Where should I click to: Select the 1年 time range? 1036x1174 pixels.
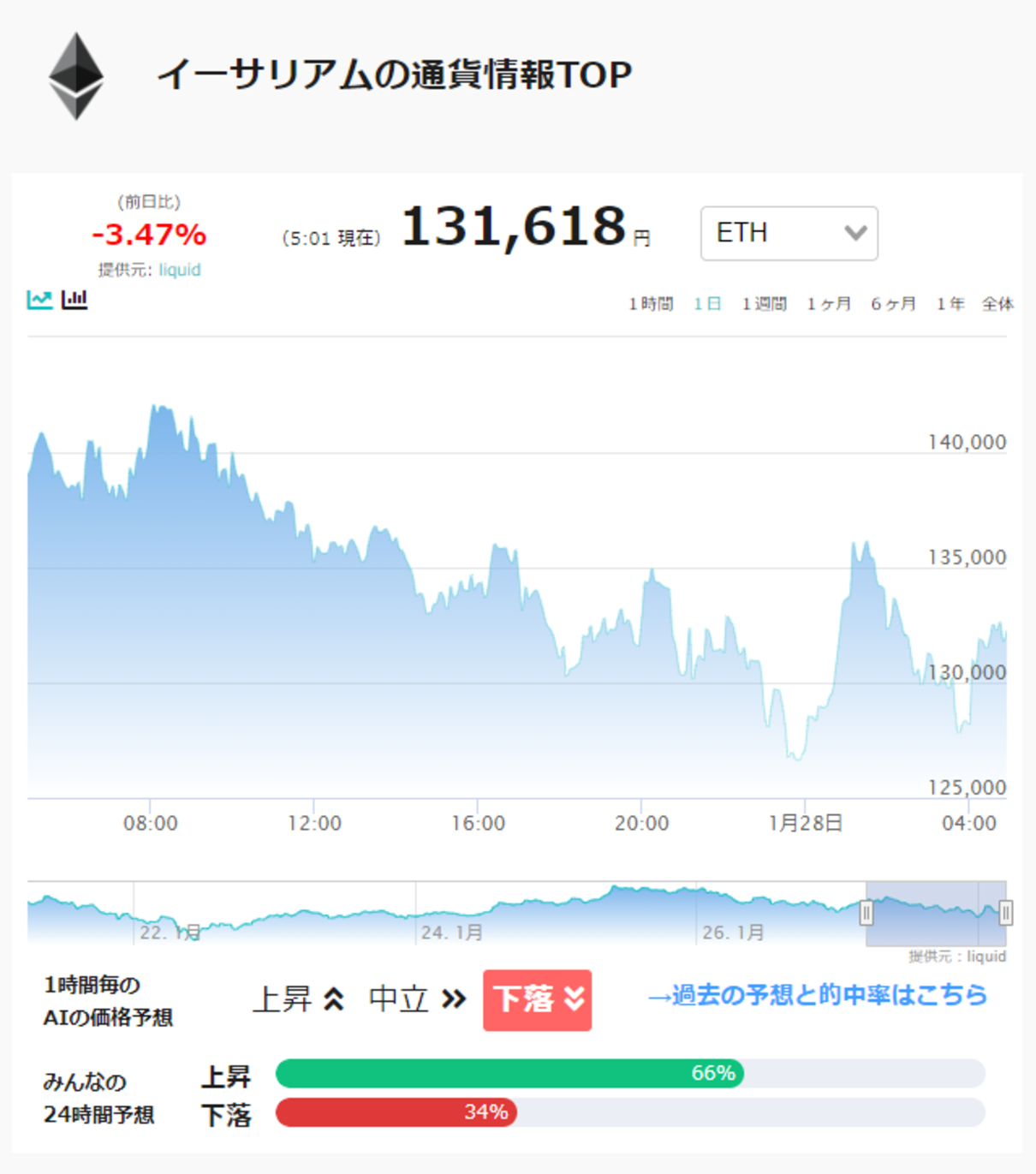950,304
